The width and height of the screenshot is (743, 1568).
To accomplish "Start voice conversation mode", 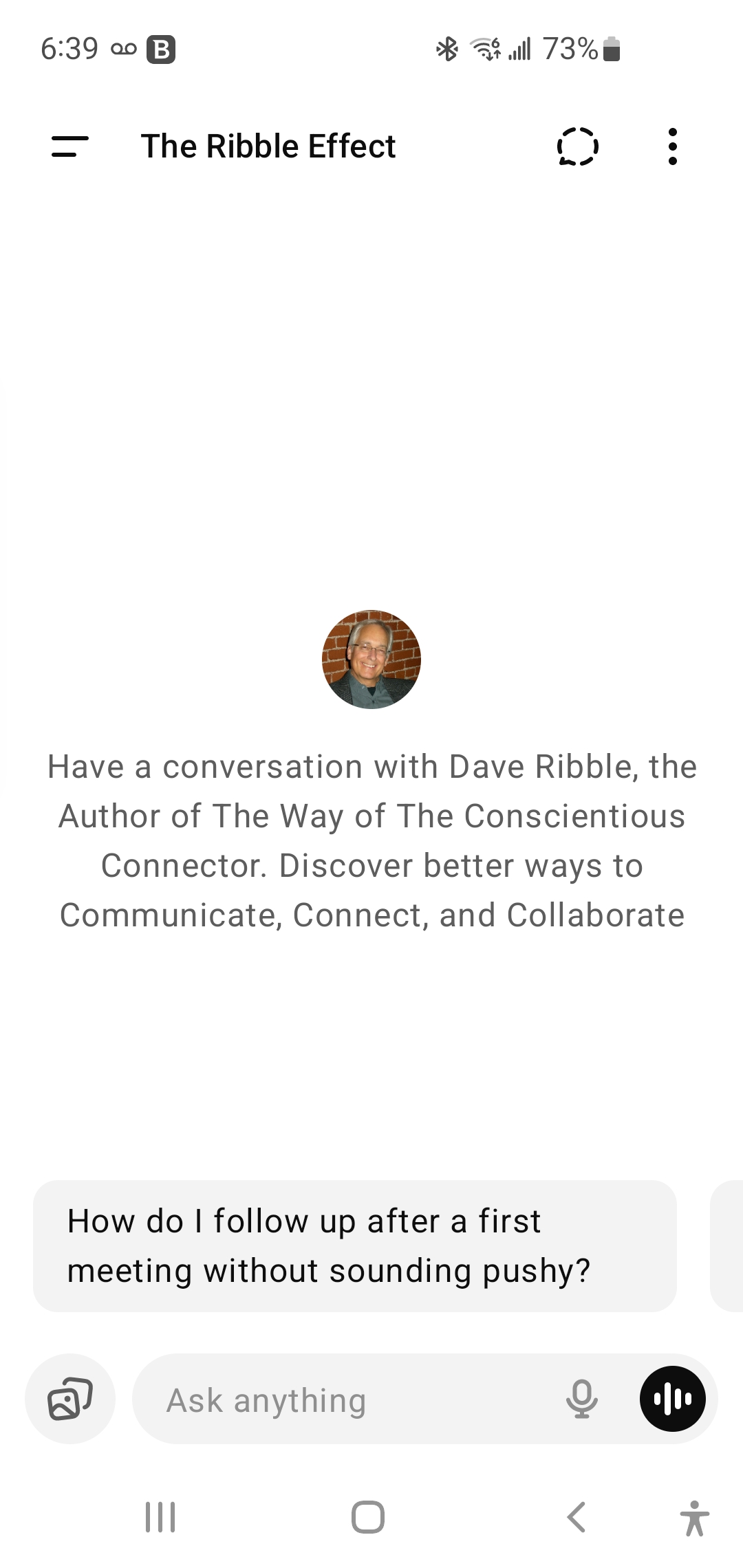I will pos(672,1399).
